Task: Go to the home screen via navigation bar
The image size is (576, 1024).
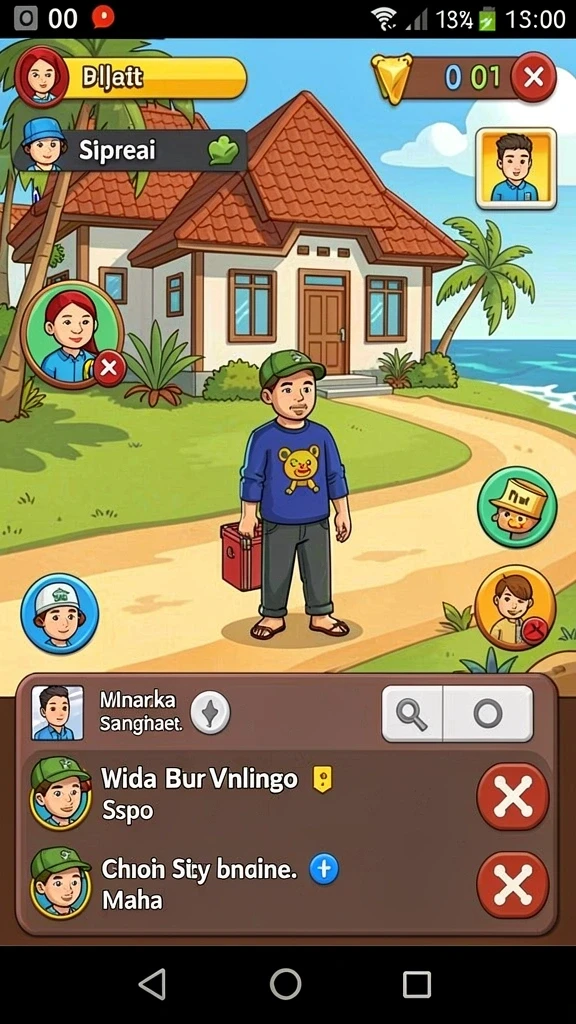Action: [285, 984]
